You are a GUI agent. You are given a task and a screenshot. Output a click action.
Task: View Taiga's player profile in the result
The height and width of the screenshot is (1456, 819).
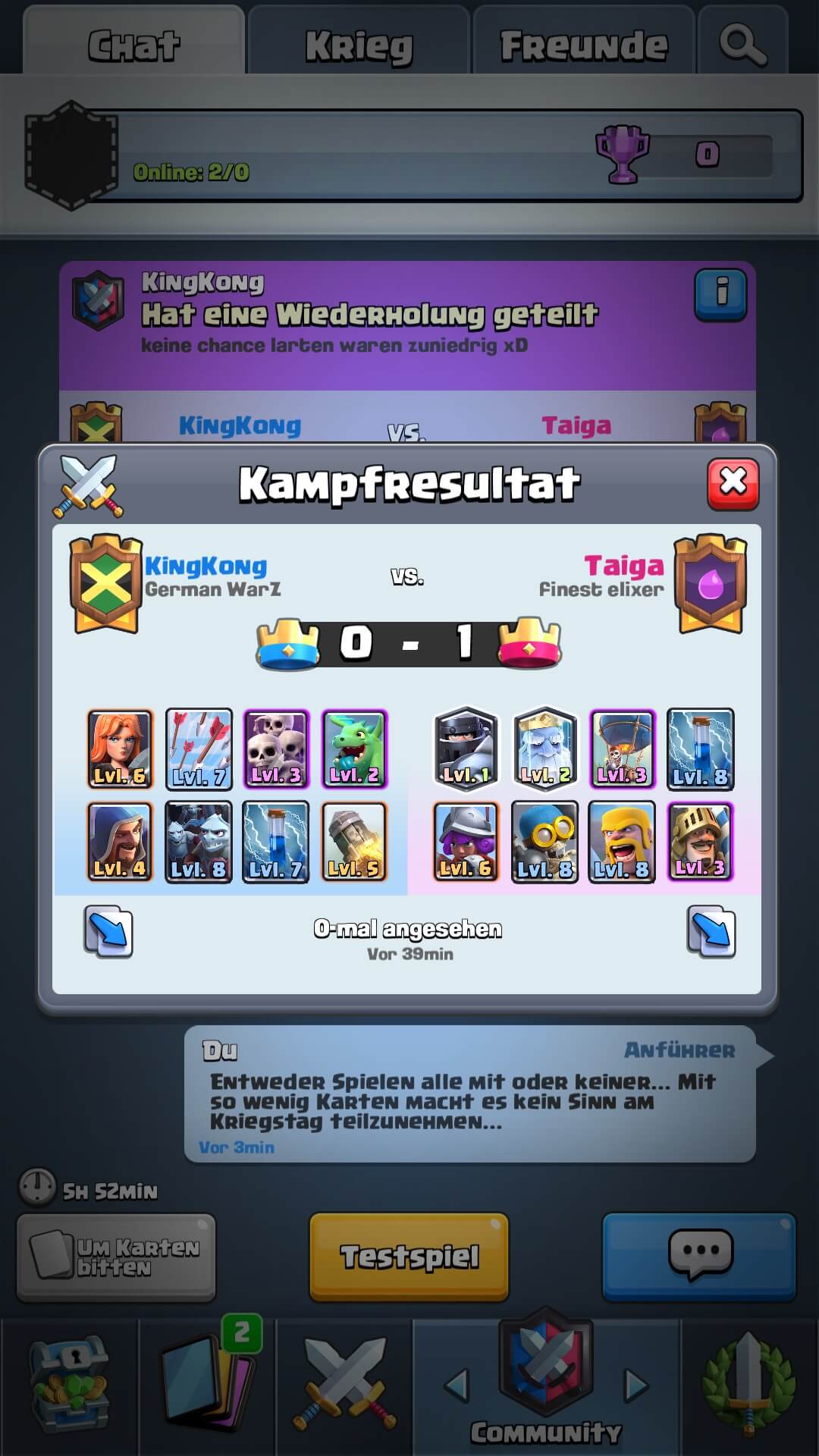[x=623, y=566]
